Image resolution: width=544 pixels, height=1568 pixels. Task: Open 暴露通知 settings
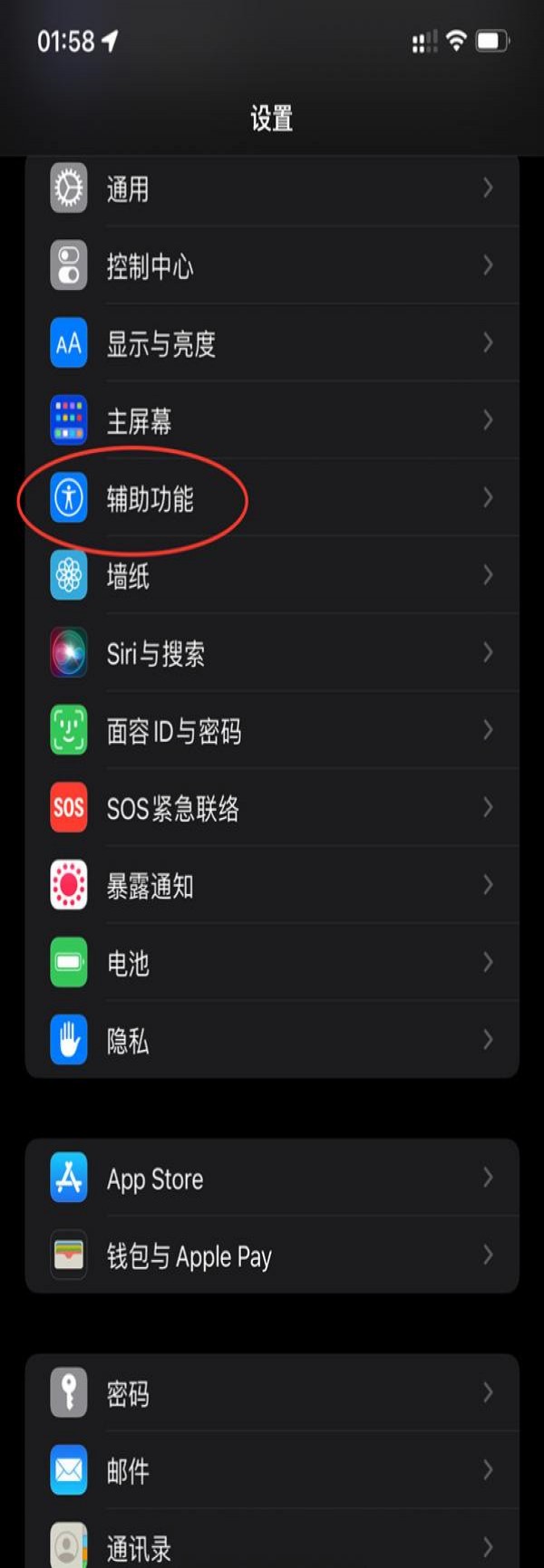coord(272,885)
